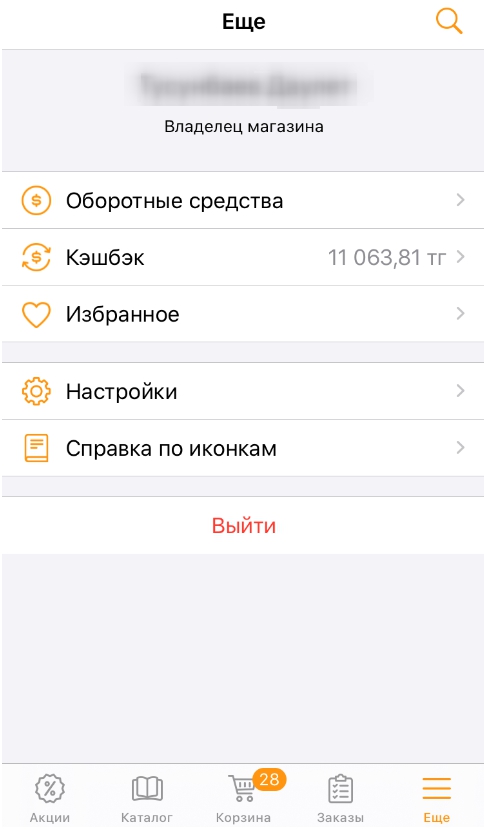484x829 pixels.
Task: Open Настройки settings
Action: pyautogui.click(x=243, y=391)
